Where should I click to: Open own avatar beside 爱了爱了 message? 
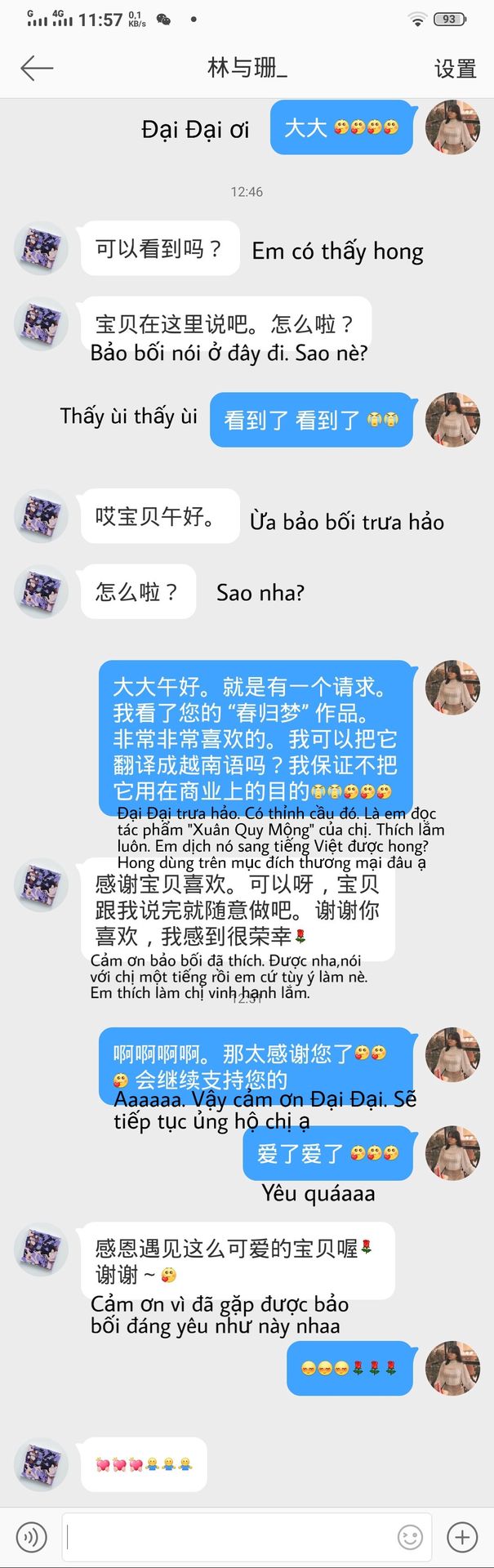(453, 1152)
